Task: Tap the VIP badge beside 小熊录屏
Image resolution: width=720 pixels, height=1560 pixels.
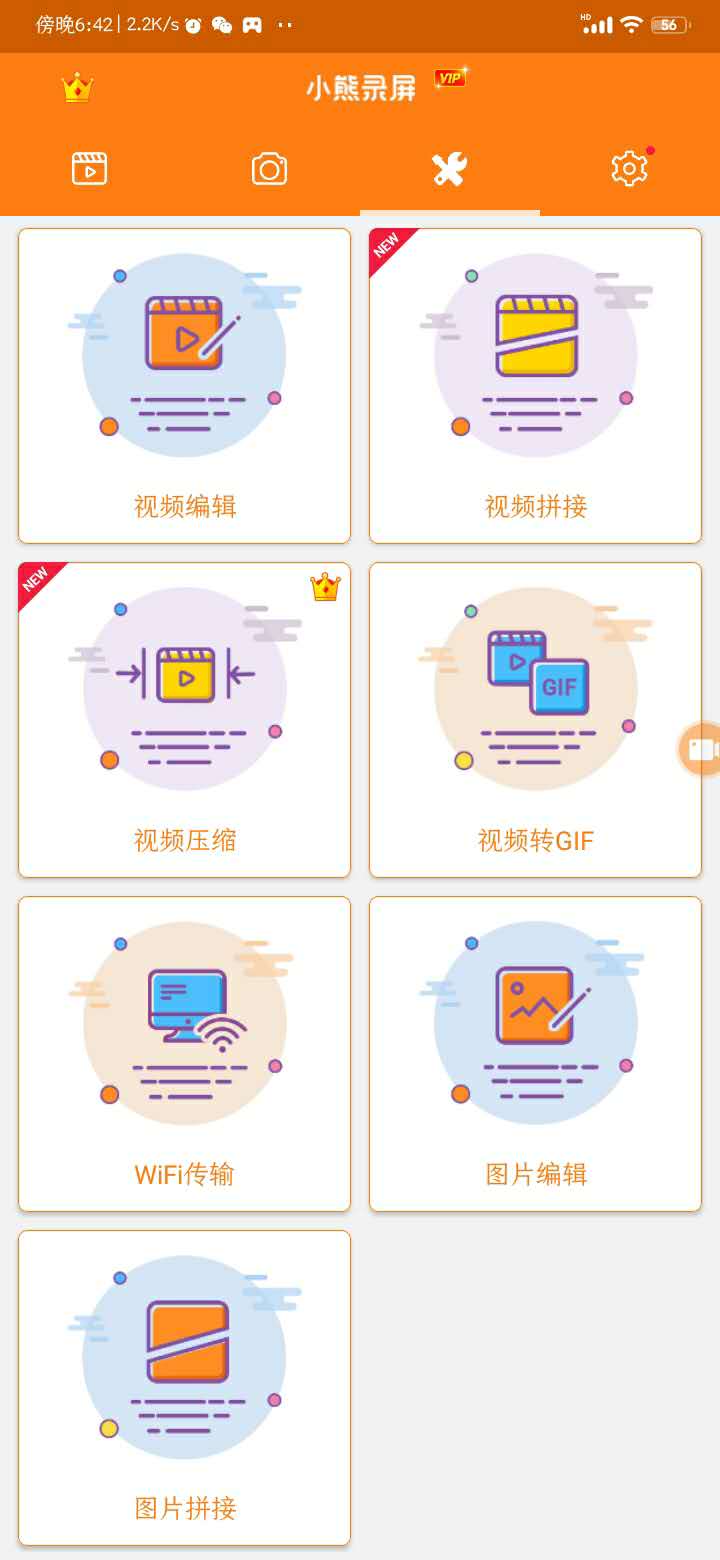Action: coord(451,77)
